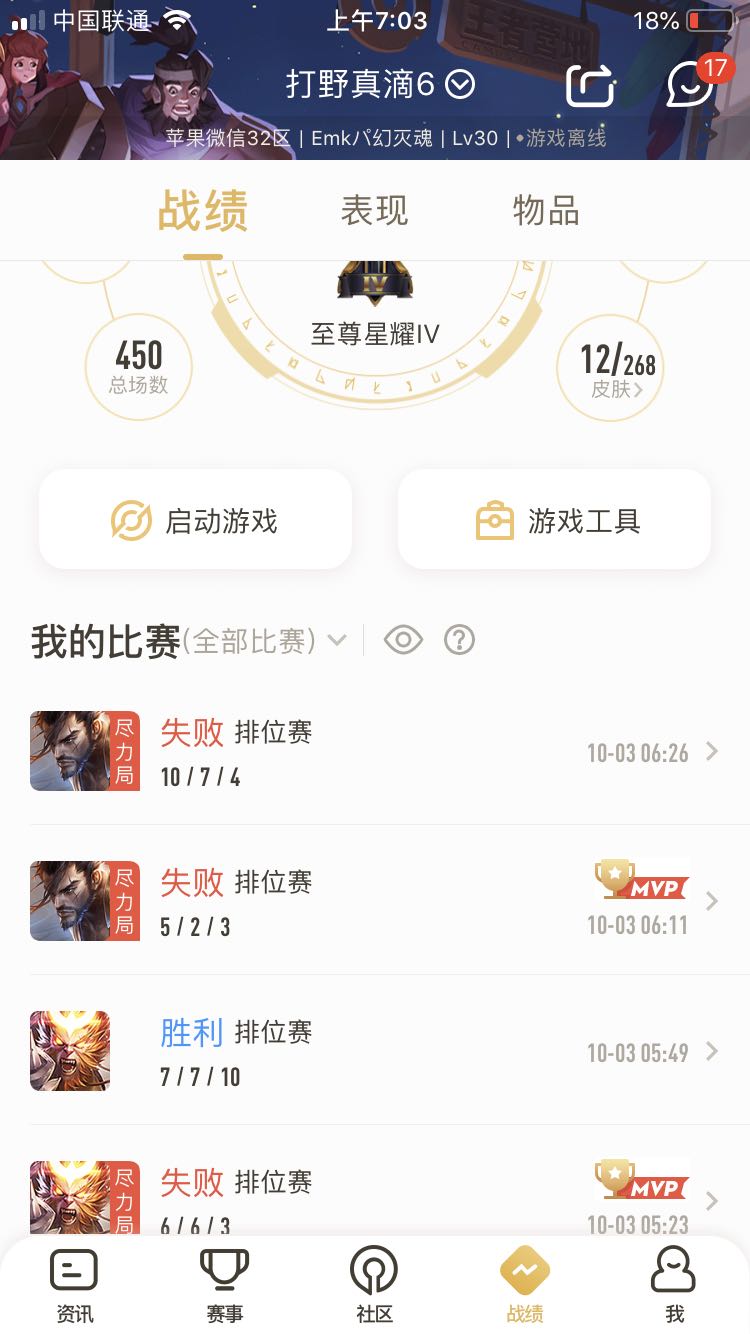This screenshot has height=1334, width=750.
Task: Tap the 启动游戏 button
Action: point(195,520)
